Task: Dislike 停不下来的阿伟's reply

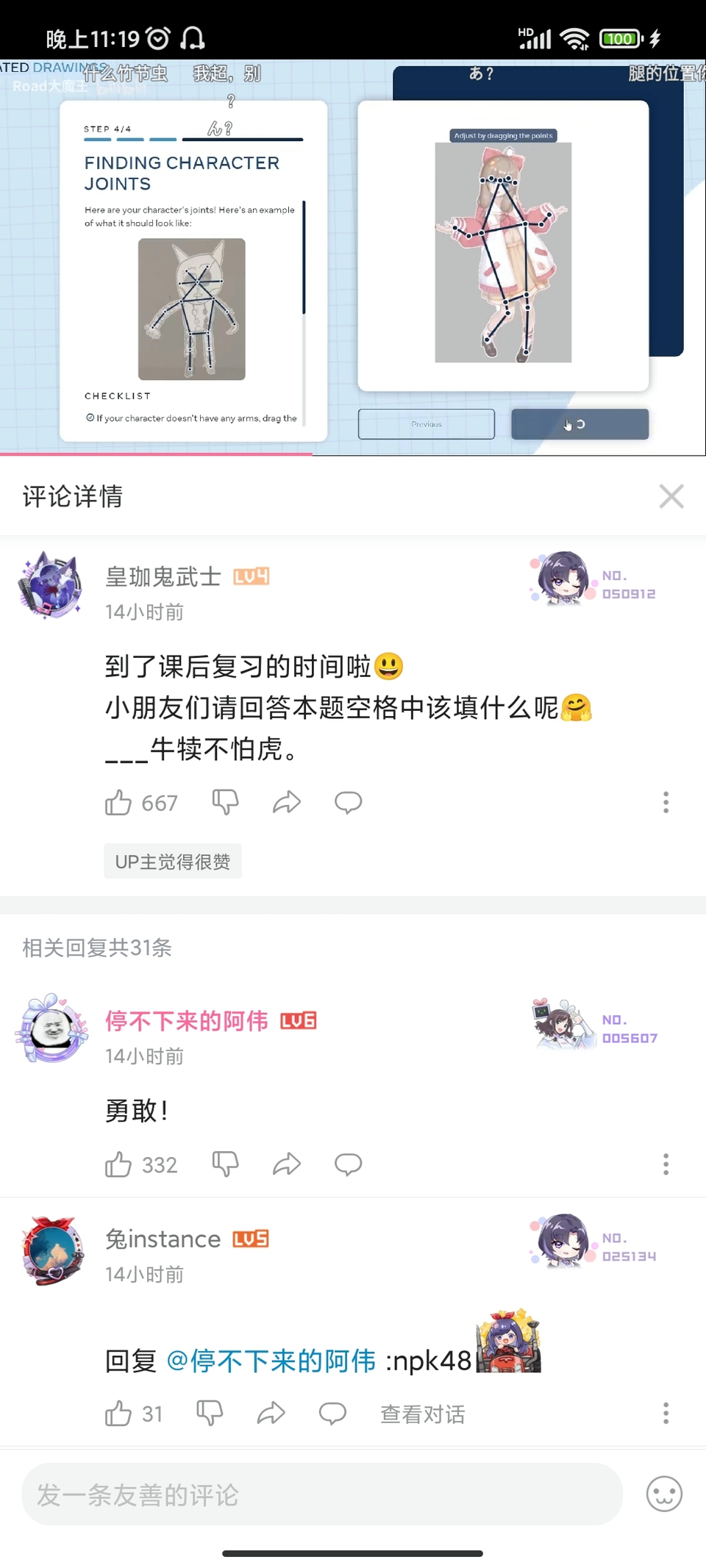Action: point(225,1164)
